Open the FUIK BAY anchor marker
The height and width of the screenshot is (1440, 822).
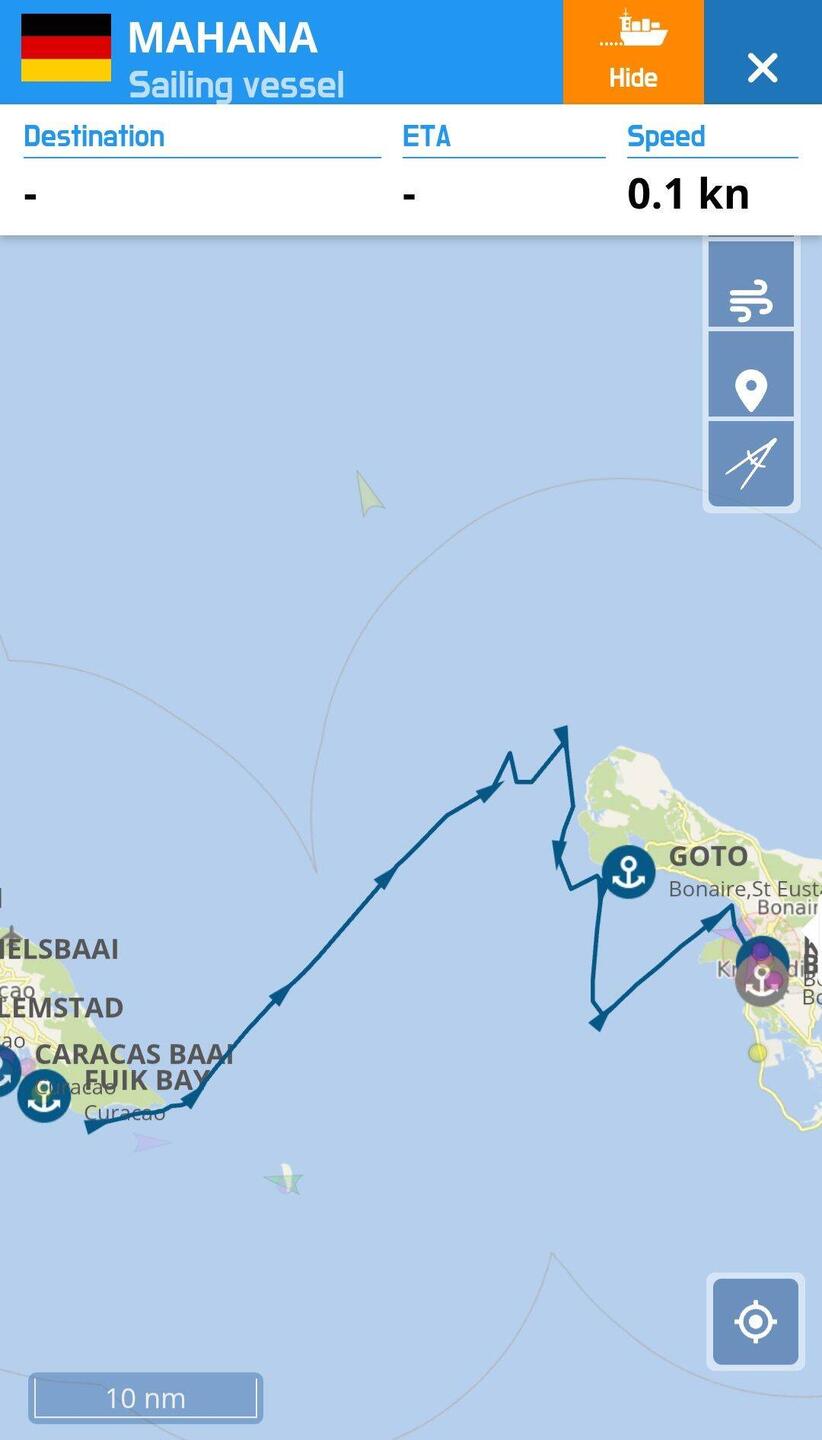pos(44,1096)
